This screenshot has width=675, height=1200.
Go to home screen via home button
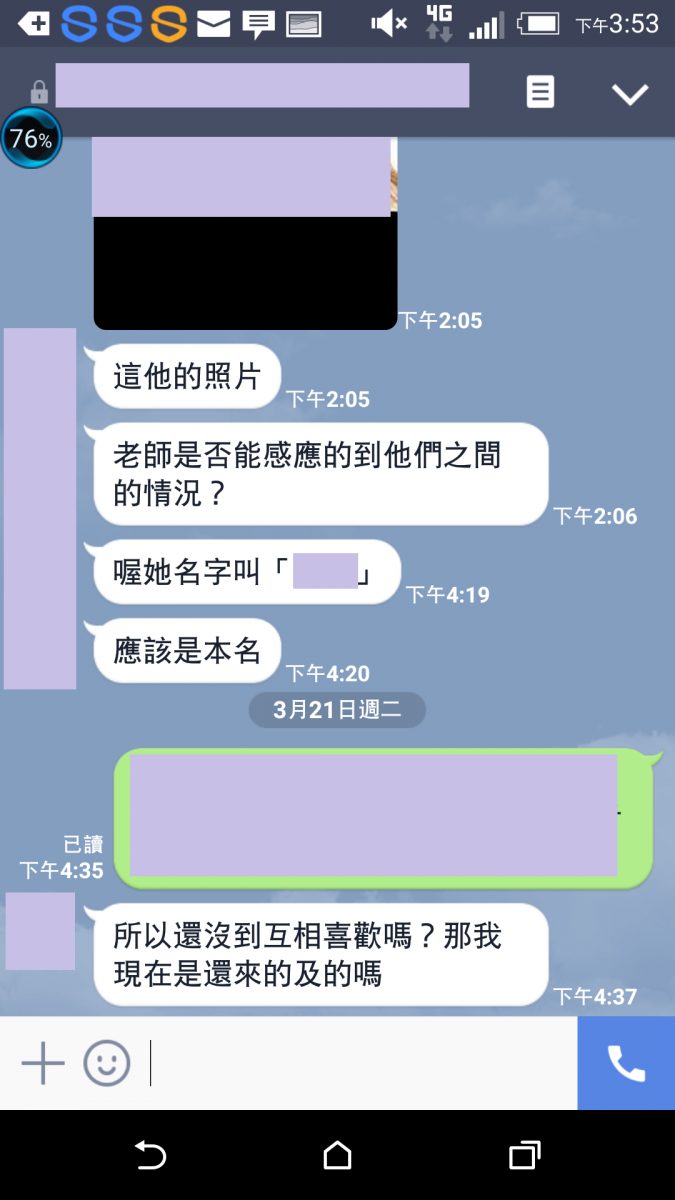[x=338, y=1156]
